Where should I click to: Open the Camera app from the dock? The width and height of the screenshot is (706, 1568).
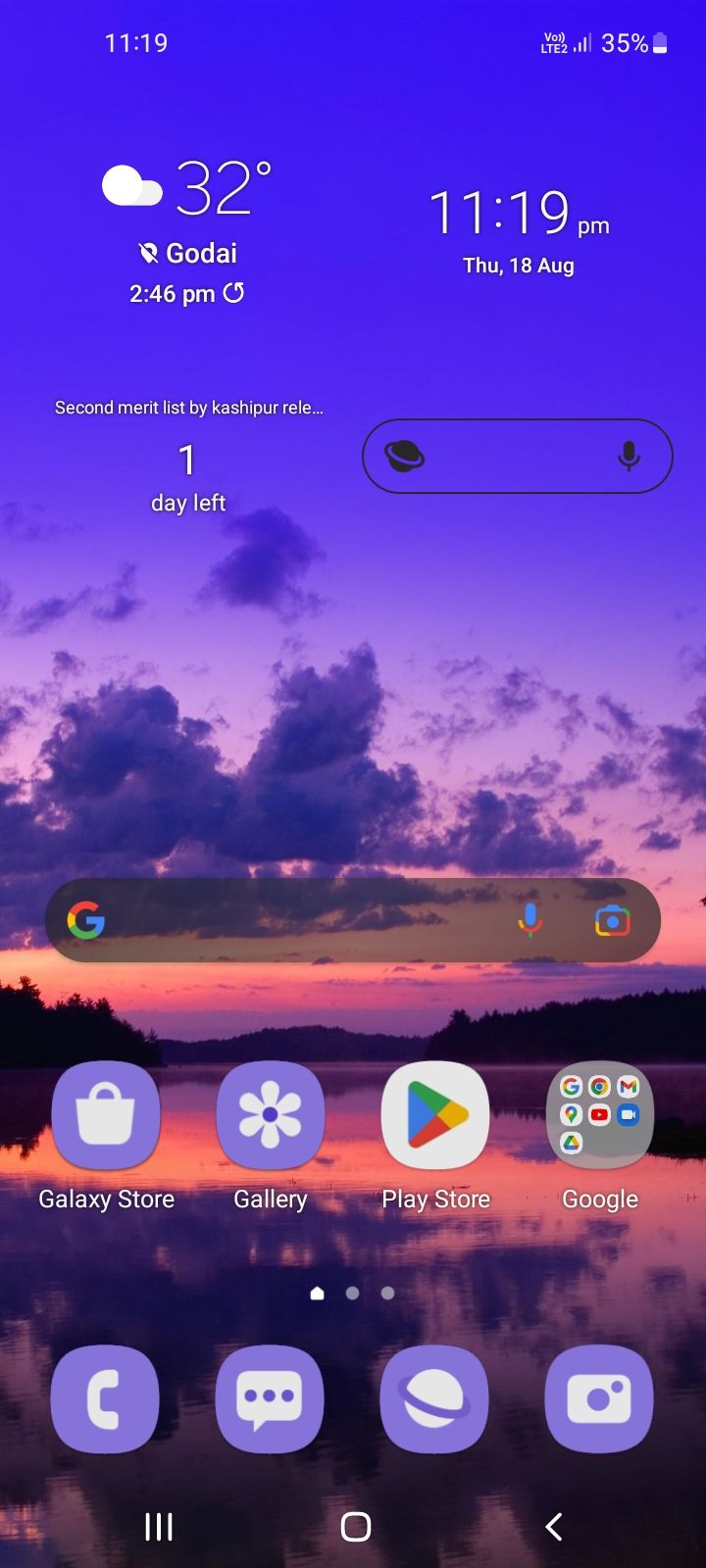tap(598, 1398)
